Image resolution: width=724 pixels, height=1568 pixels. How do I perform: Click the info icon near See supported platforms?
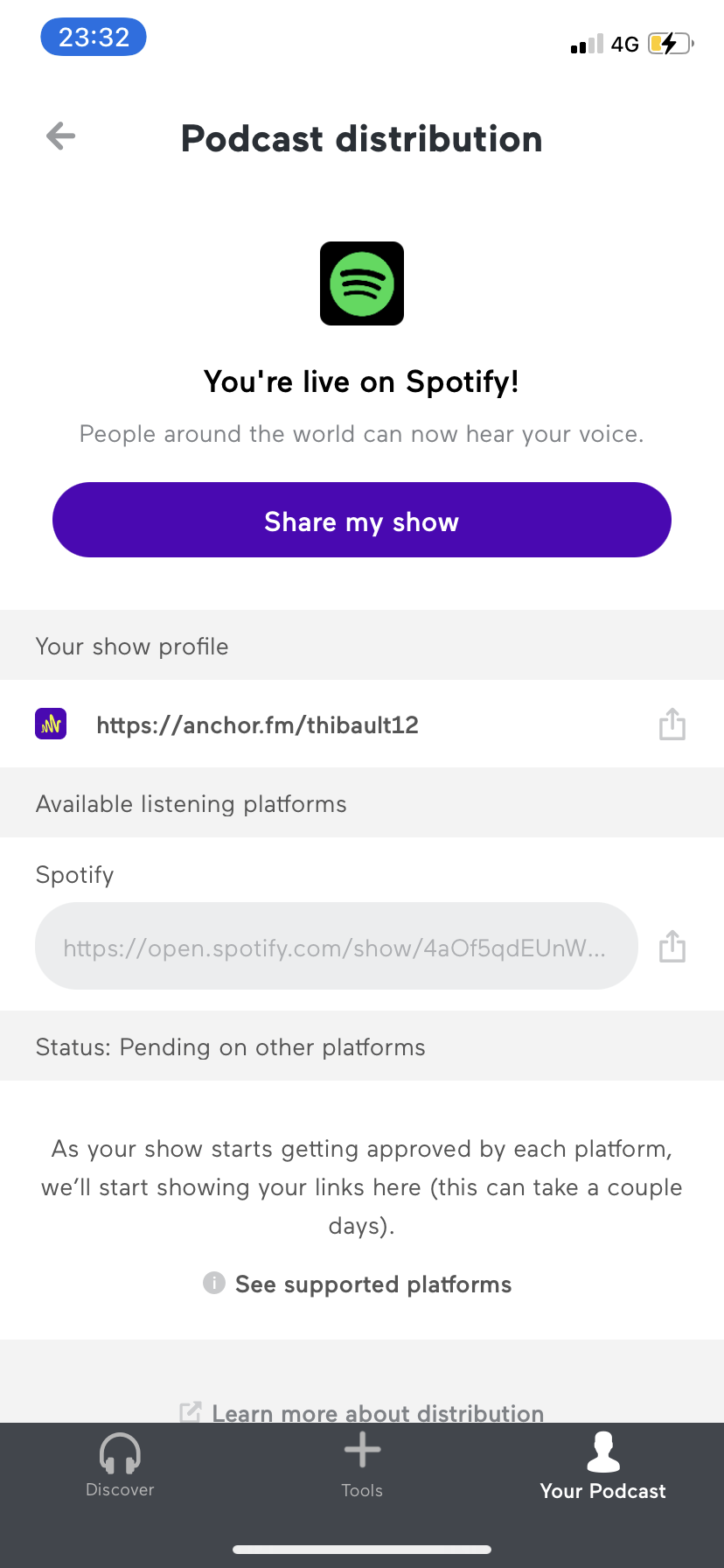(x=213, y=1284)
